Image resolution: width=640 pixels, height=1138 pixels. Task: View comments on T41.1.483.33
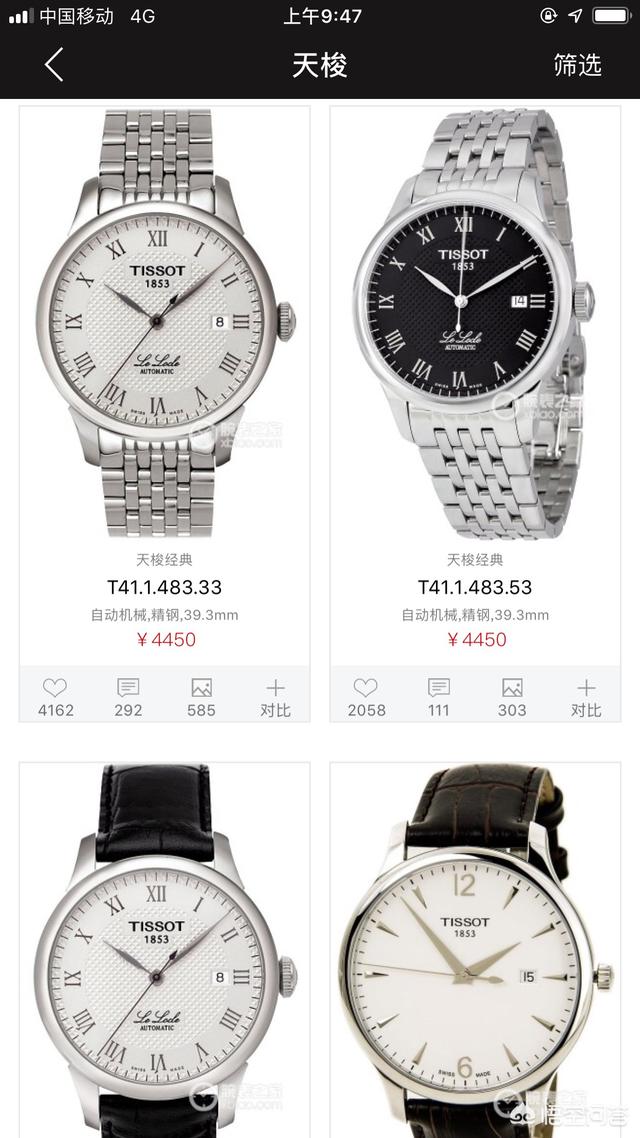pos(128,696)
